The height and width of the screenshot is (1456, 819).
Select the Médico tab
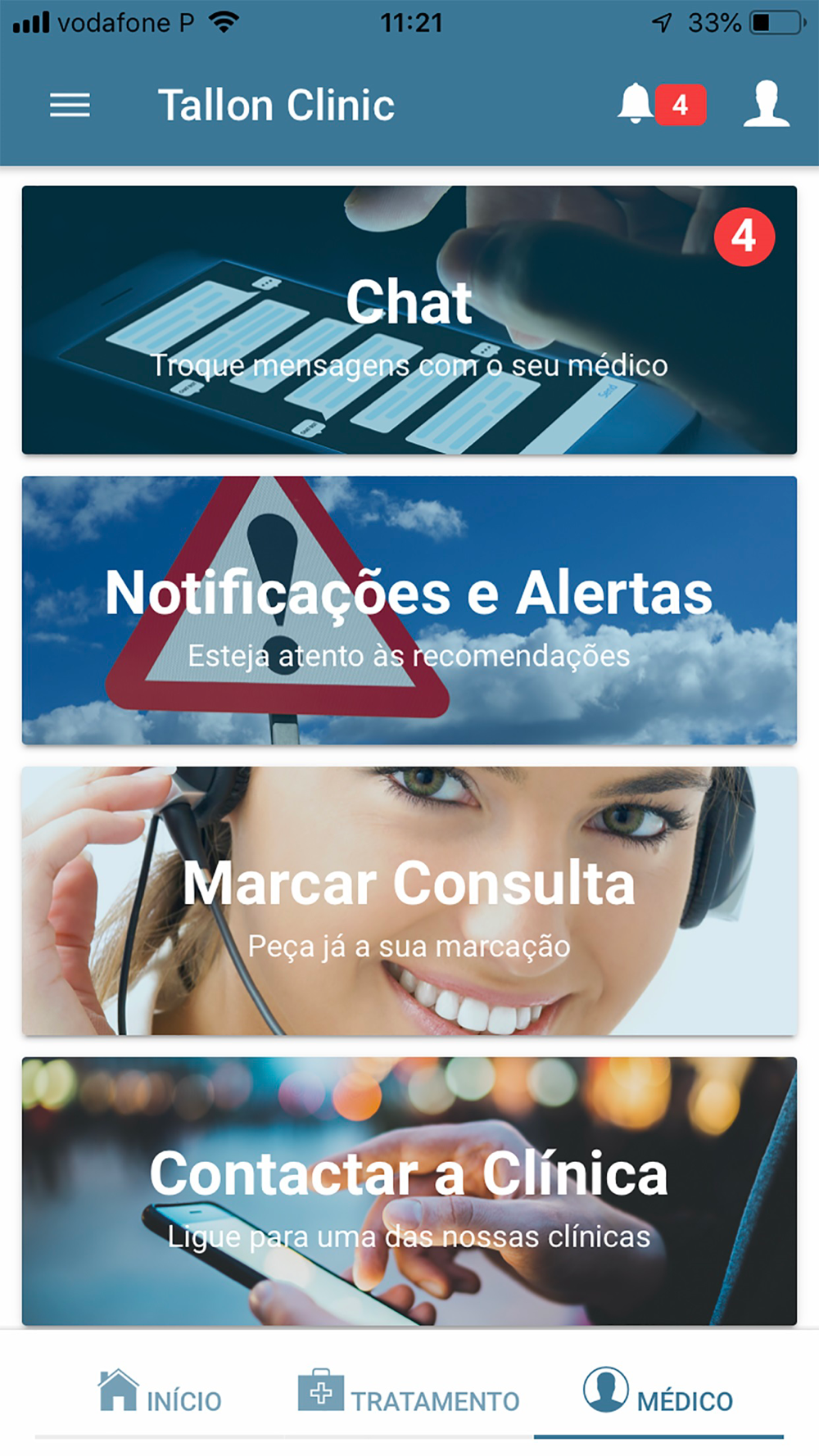click(x=658, y=1392)
